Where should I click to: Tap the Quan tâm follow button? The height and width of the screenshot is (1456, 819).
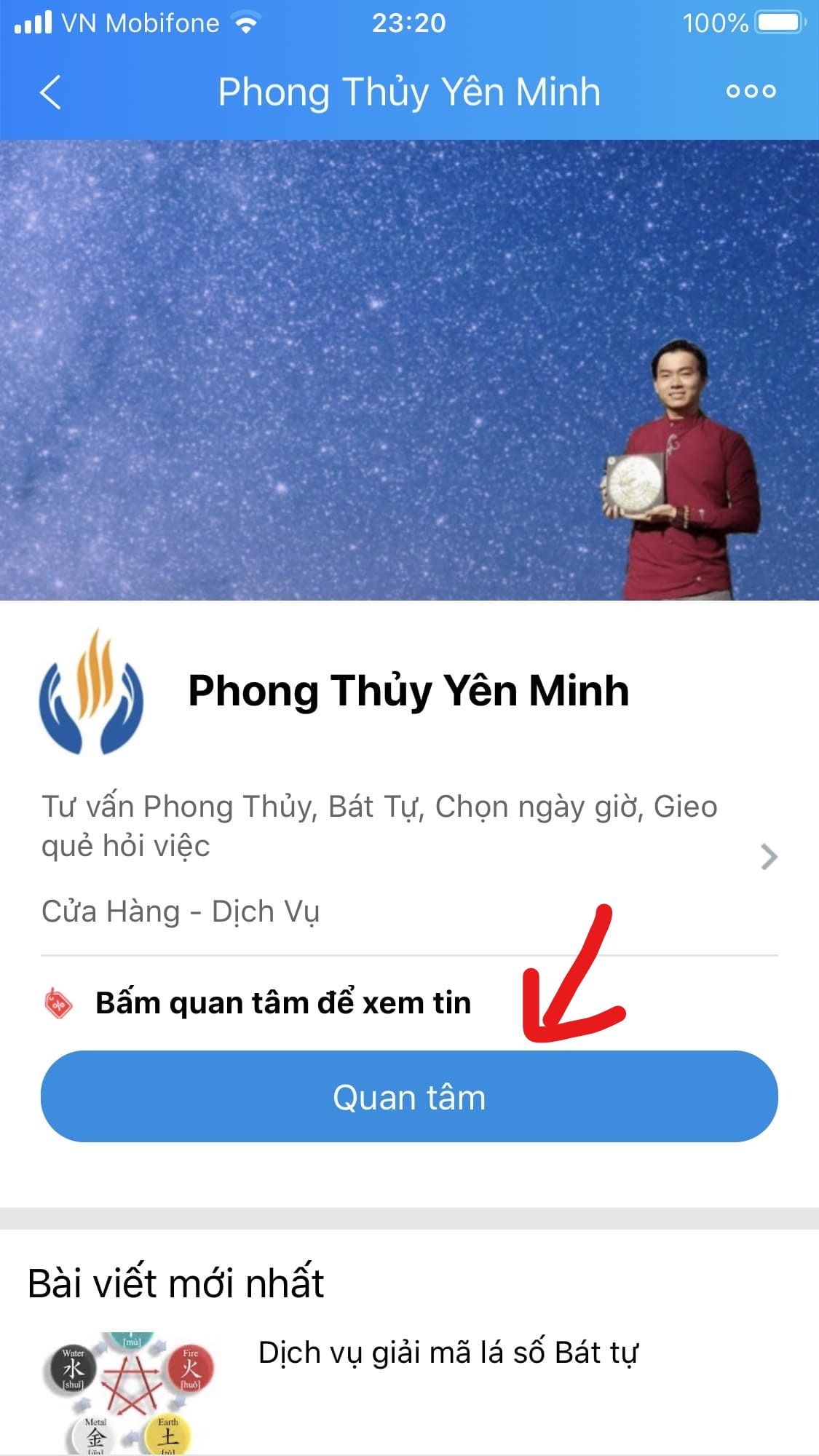click(409, 1096)
